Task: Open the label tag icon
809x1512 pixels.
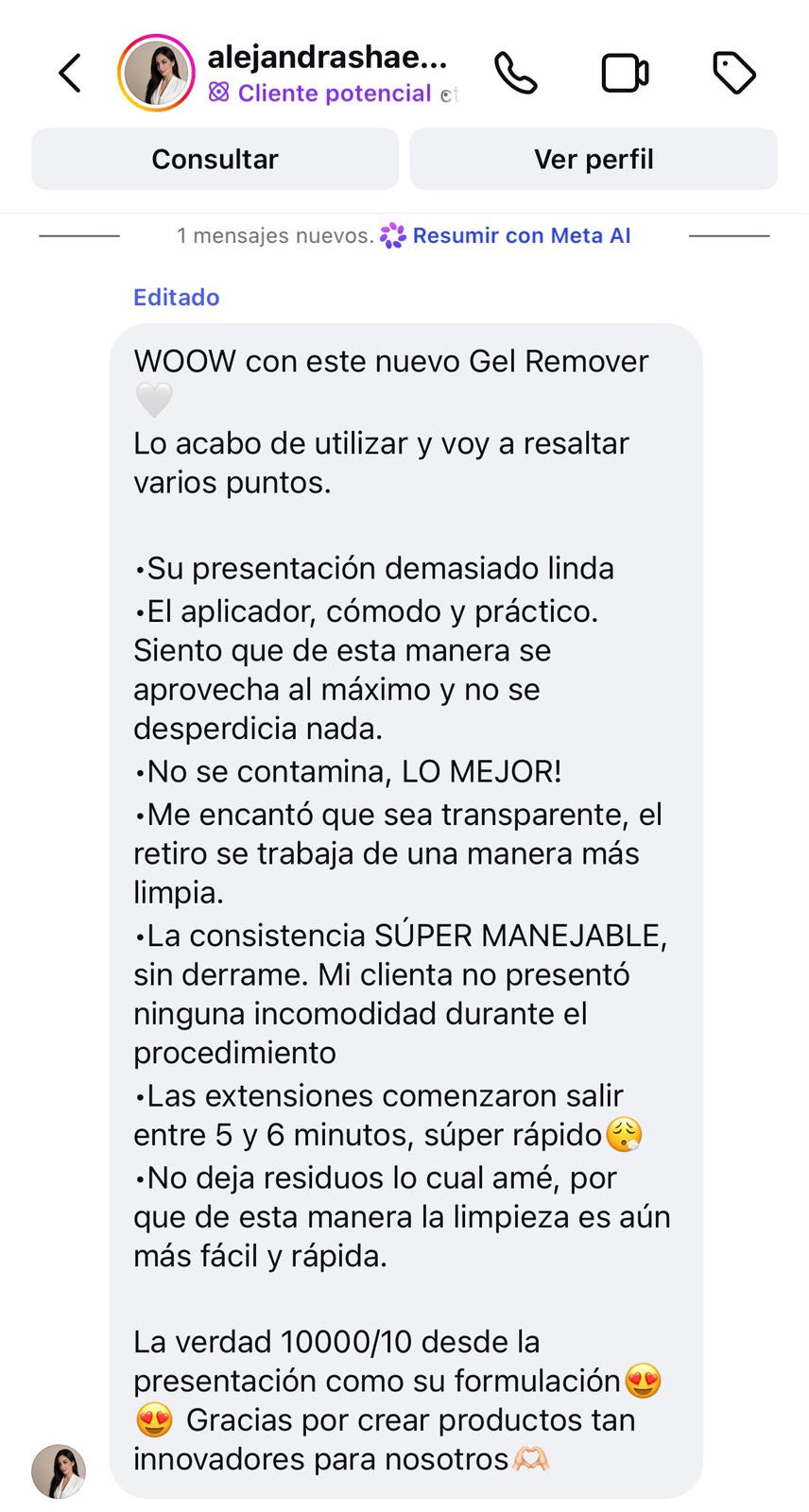Action: (x=733, y=73)
